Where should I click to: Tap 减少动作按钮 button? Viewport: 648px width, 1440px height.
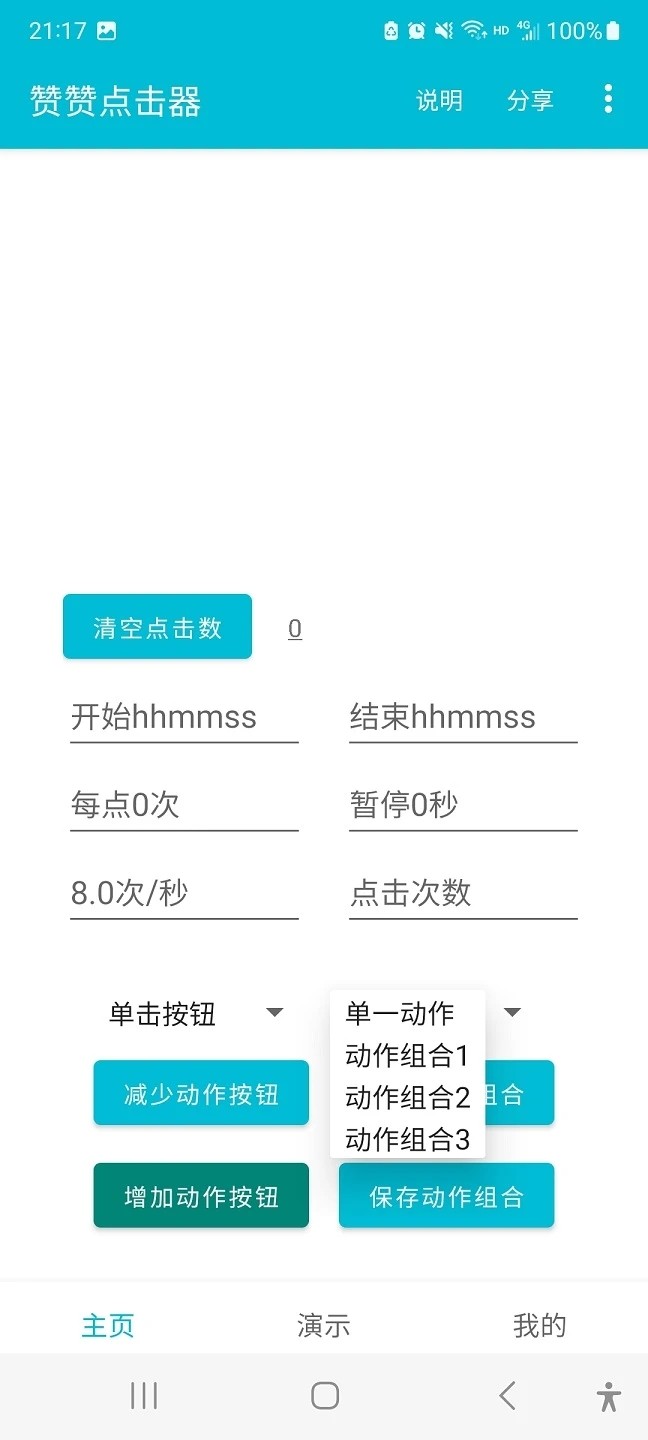click(201, 1093)
